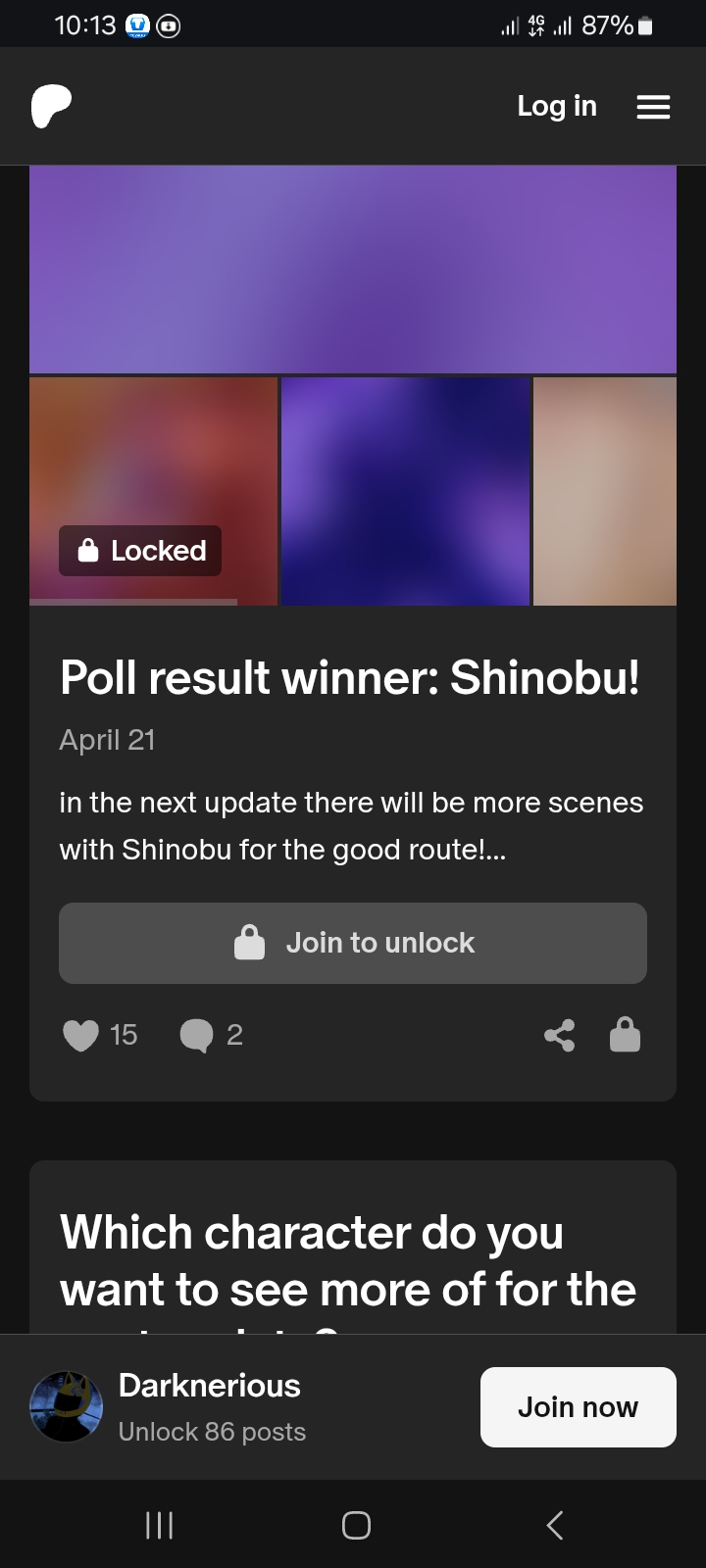The width and height of the screenshot is (706, 1568).
Task: Open the hamburger menu
Action: tap(653, 107)
